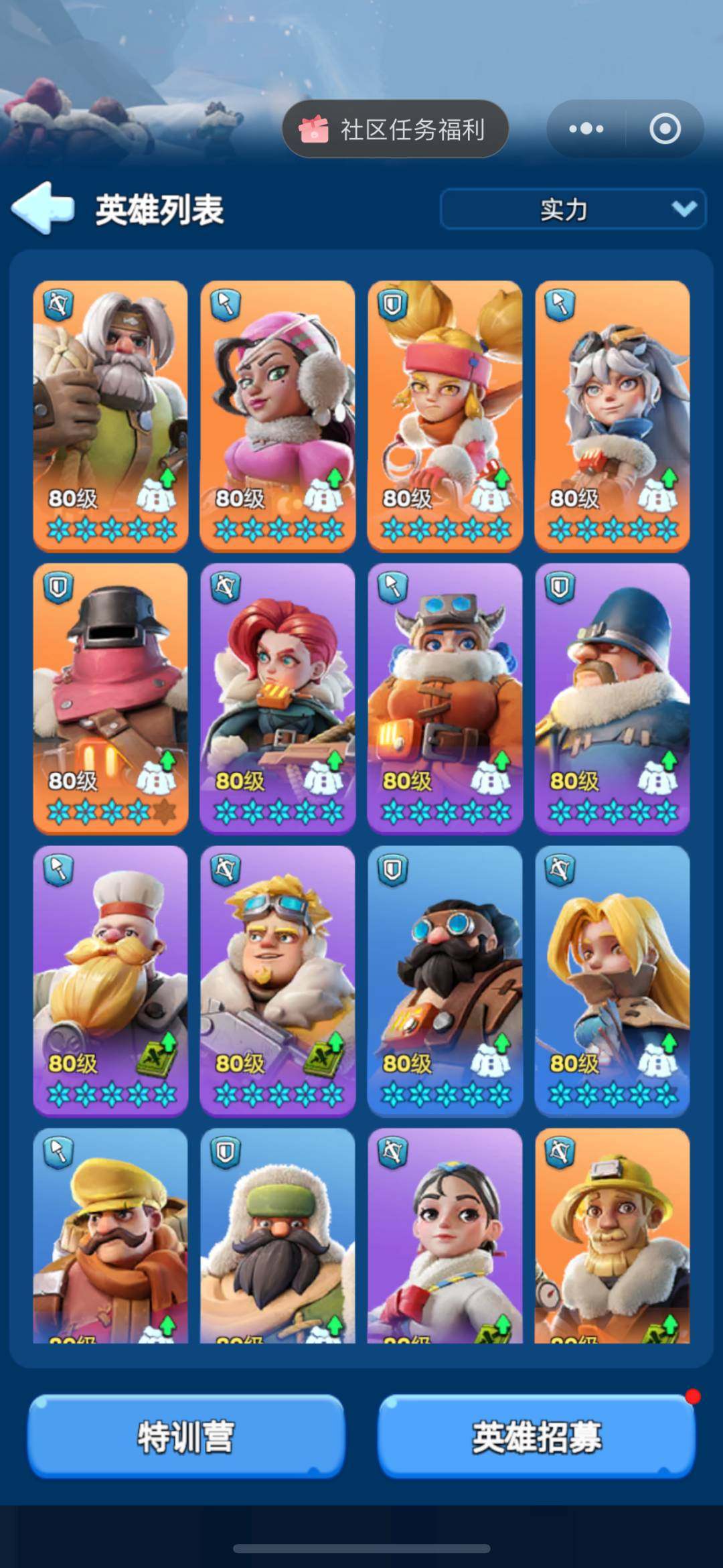Open the silver-haired goggles girl hero card

point(612,415)
